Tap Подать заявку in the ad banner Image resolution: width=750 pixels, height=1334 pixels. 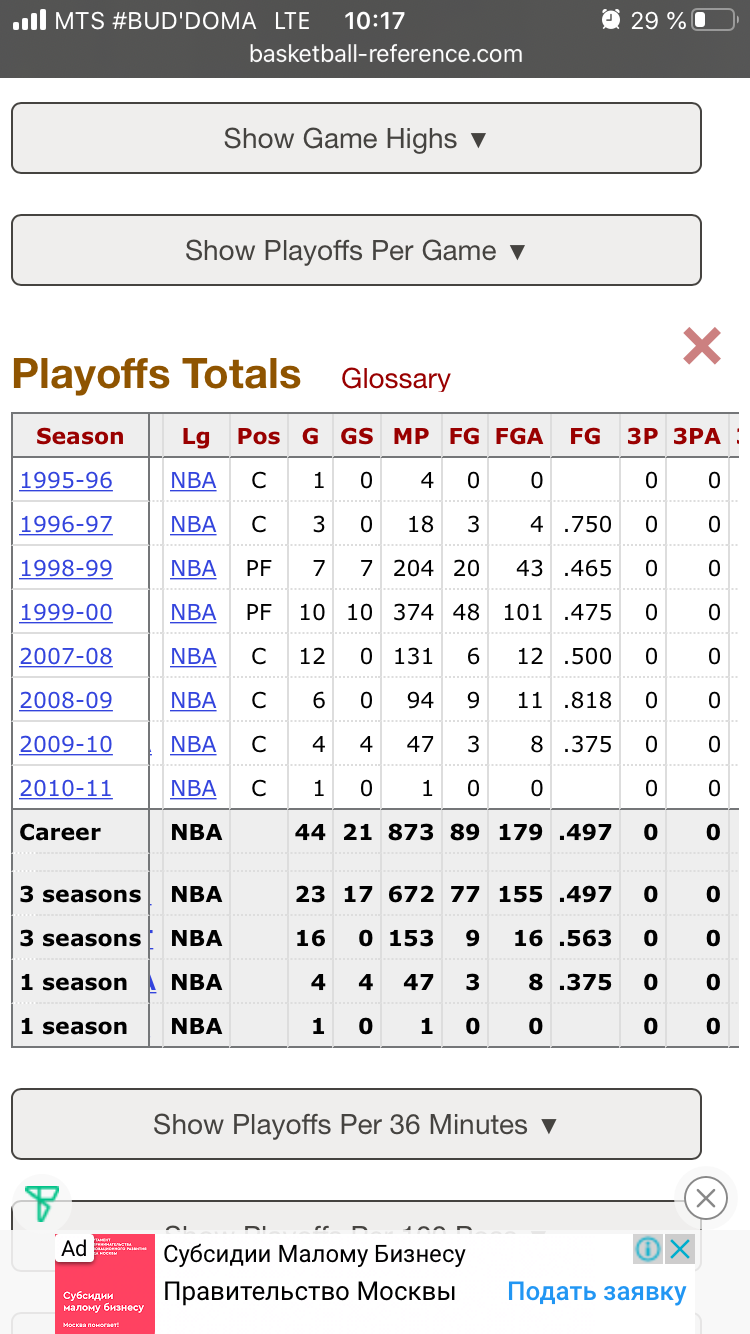click(x=597, y=1291)
